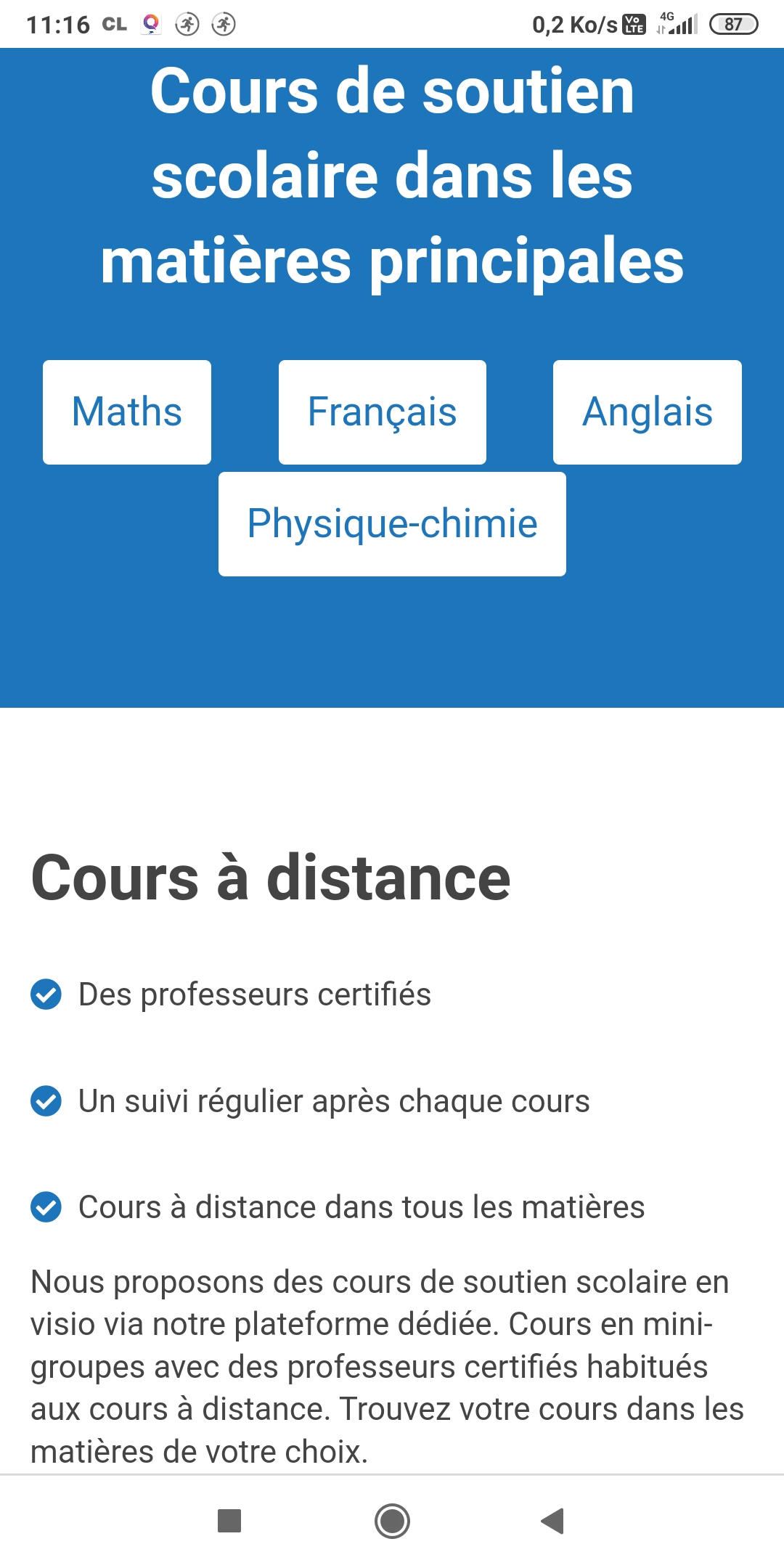This screenshot has width=784, height=1568.
Task: Select the Maths subject button
Action: click(x=127, y=412)
